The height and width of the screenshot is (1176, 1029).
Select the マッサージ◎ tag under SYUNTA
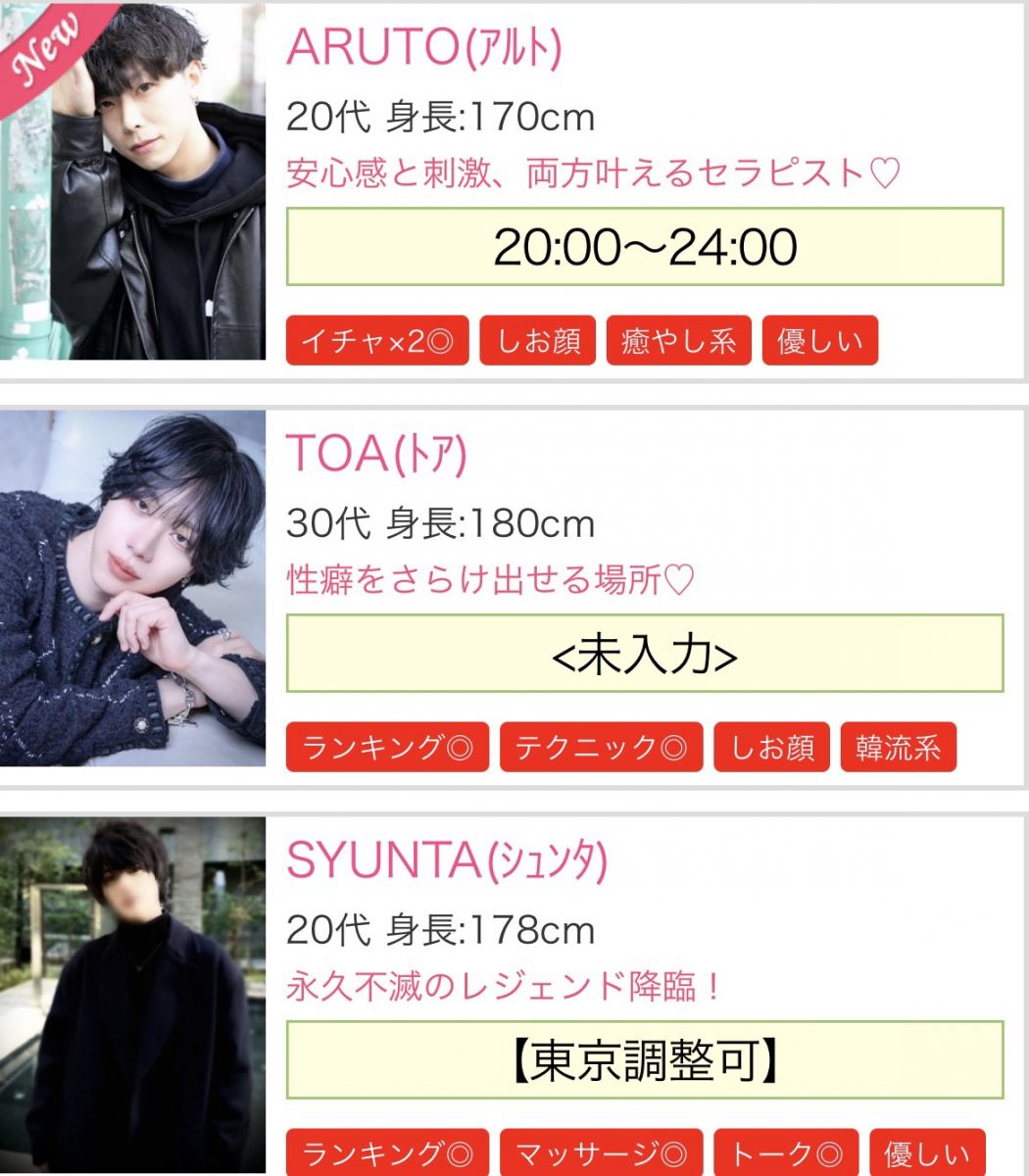[601, 1153]
